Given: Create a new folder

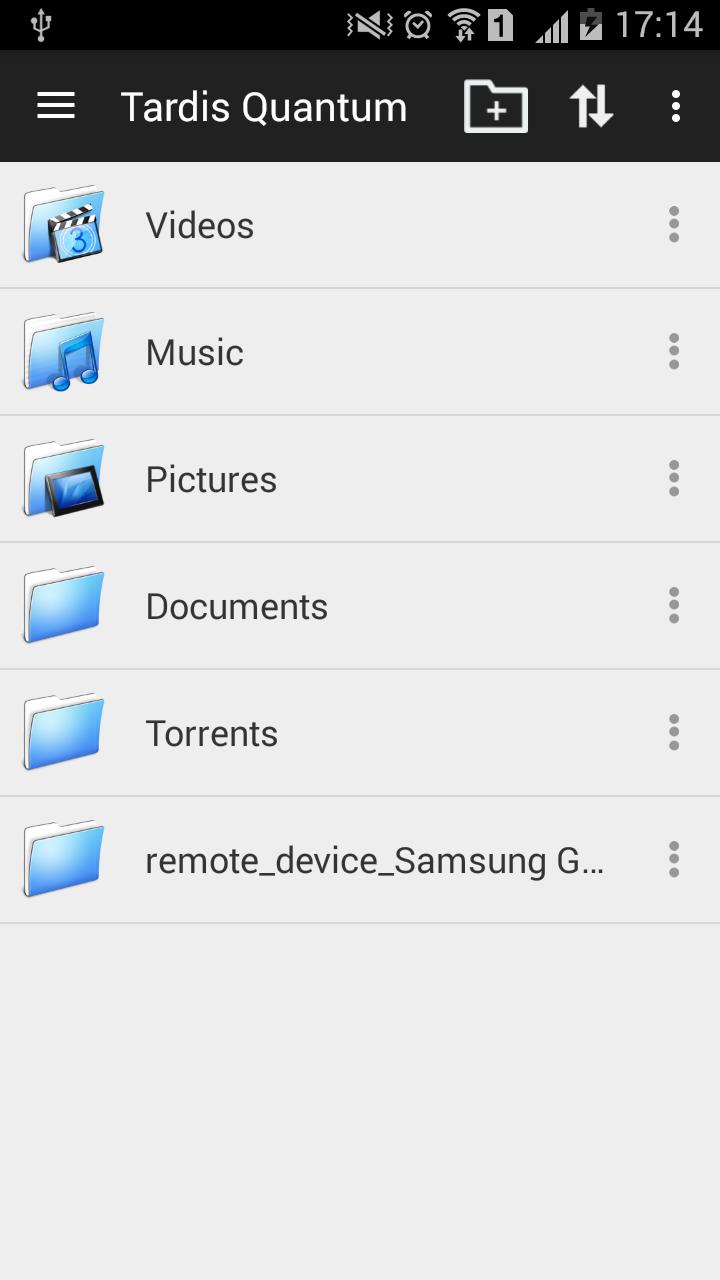Looking at the screenshot, I should tap(496, 106).
